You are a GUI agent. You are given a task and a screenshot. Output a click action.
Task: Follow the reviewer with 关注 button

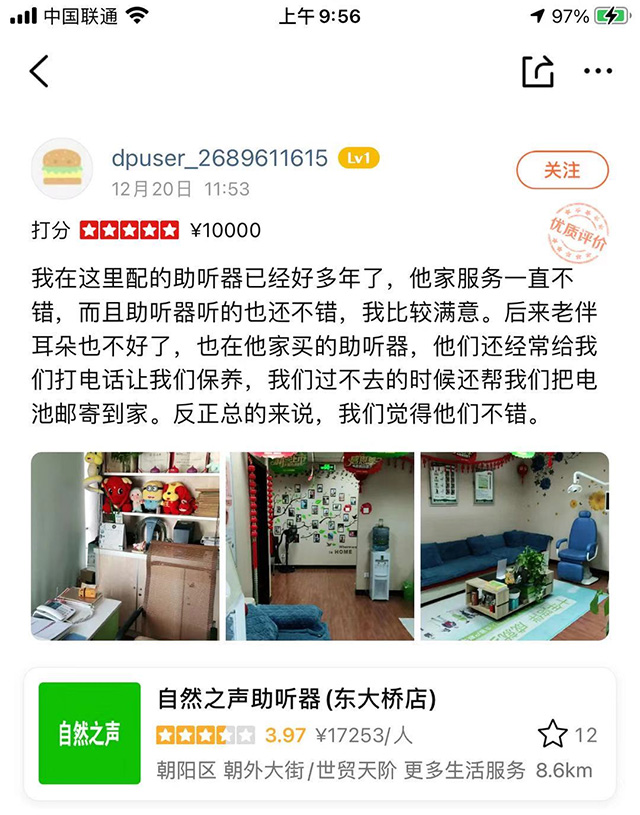point(562,170)
